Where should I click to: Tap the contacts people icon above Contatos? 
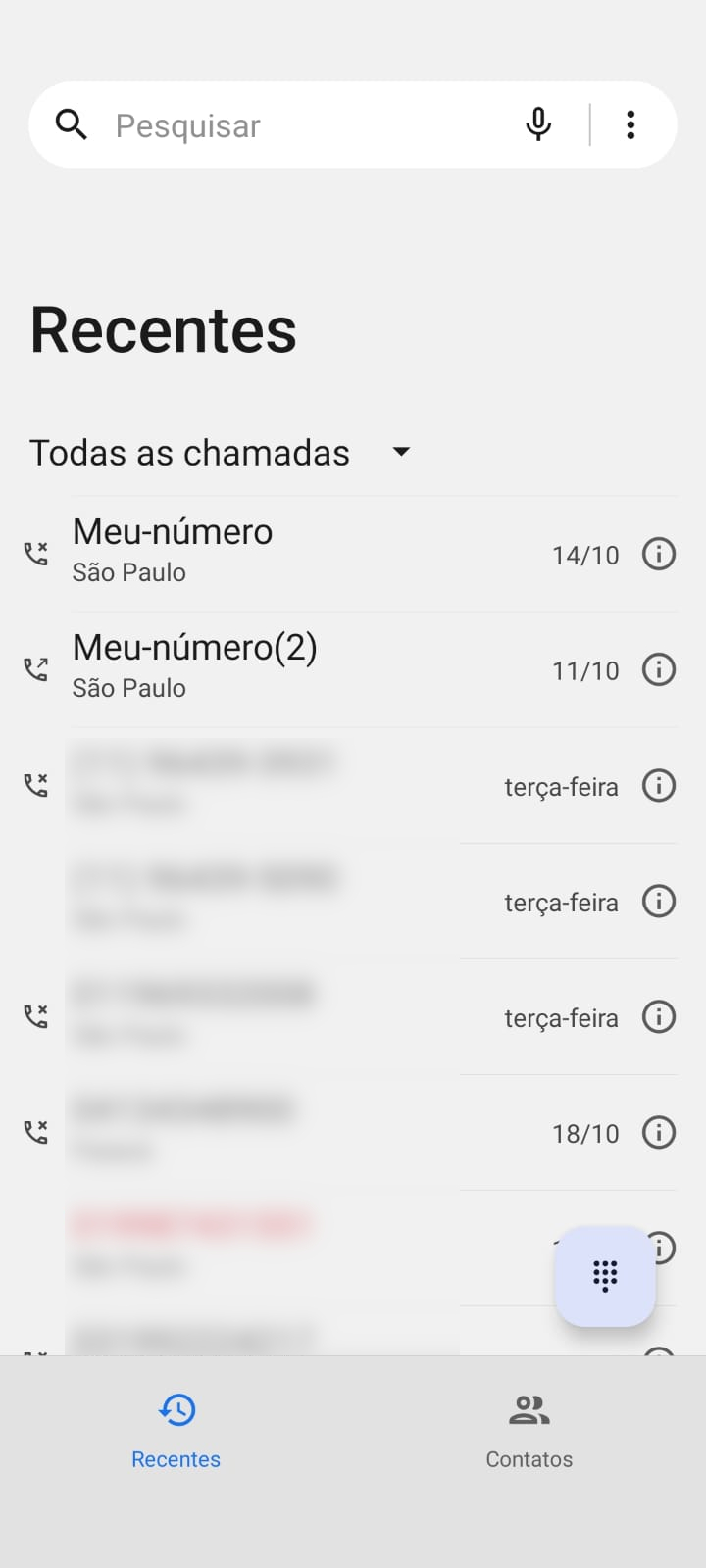[x=529, y=1409]
